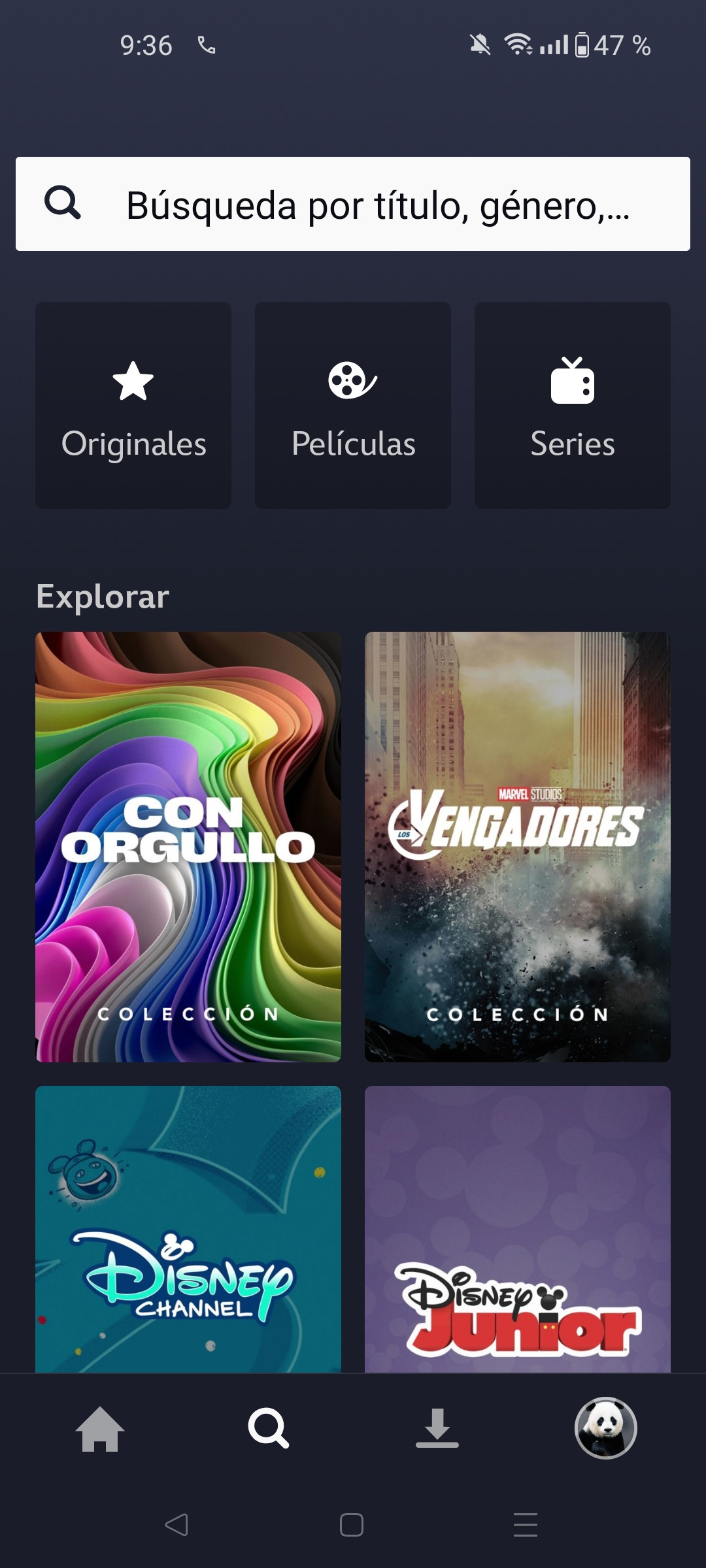Open the Disney Channel tile

click(x=188, y=1228)
